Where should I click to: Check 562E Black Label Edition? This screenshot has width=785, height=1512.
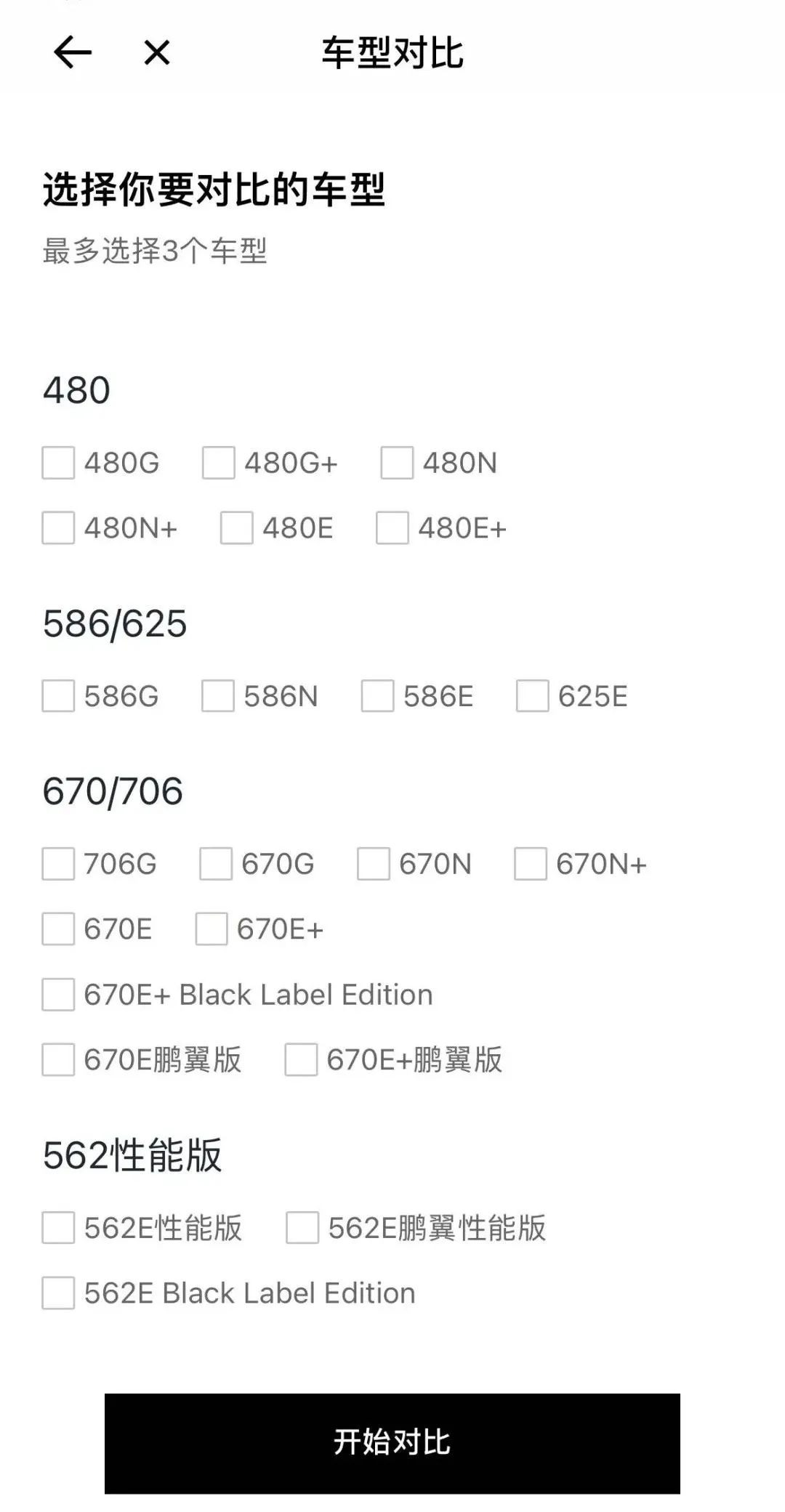click(x=58, y=1293)
